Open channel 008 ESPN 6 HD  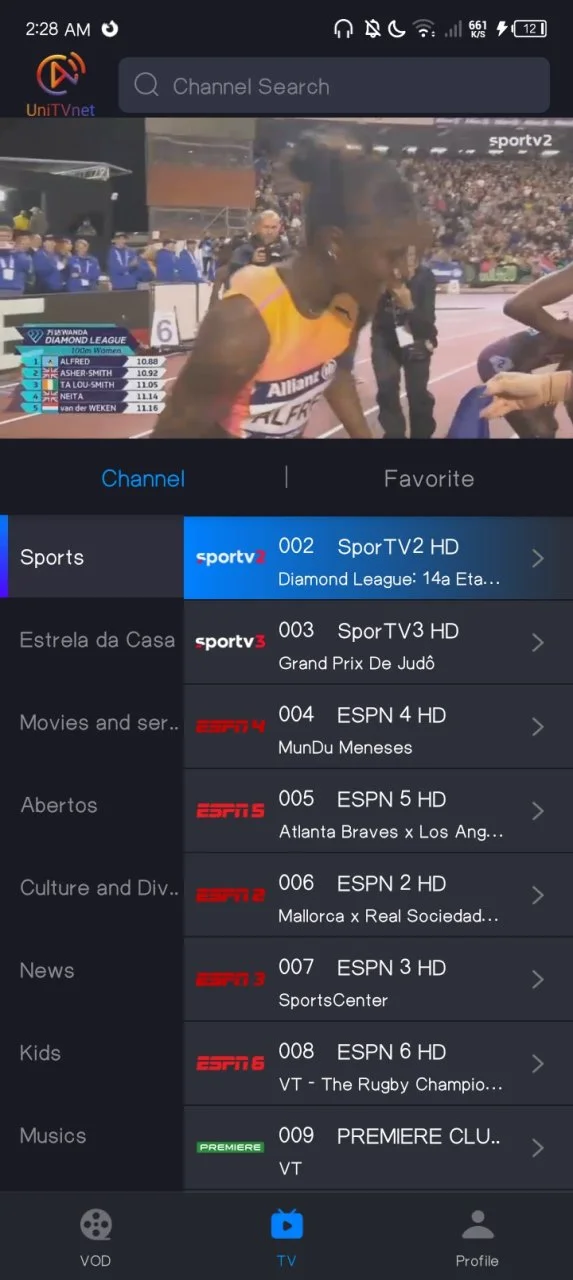378,1063
